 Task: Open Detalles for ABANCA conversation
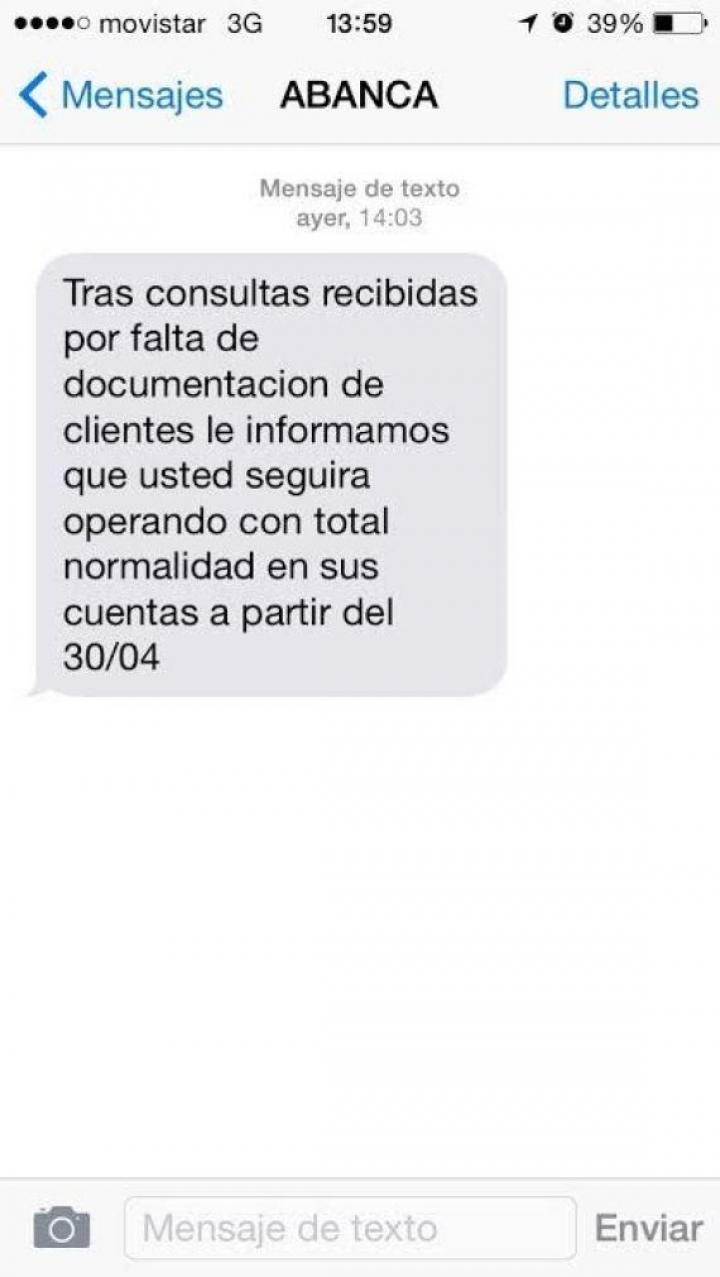coord(630,96)
